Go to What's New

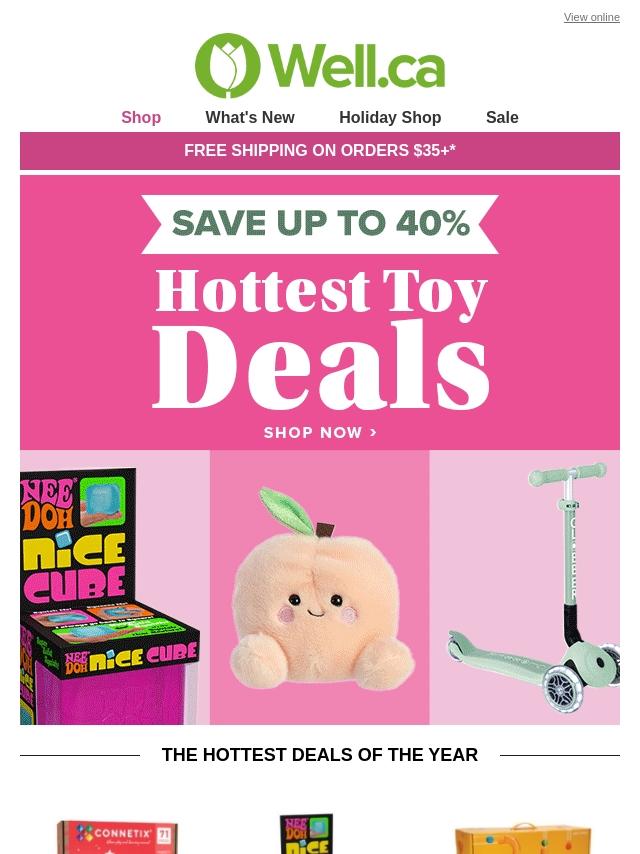coord(250,117)
